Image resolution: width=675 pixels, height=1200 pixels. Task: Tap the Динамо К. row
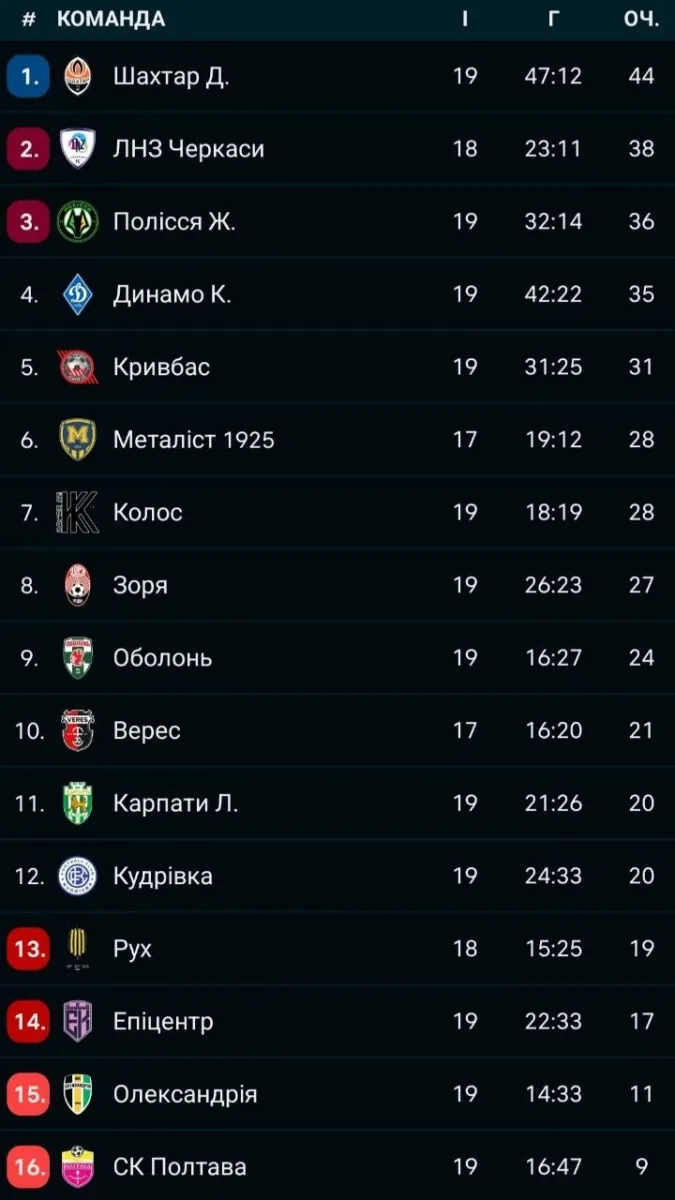[172, 294]
